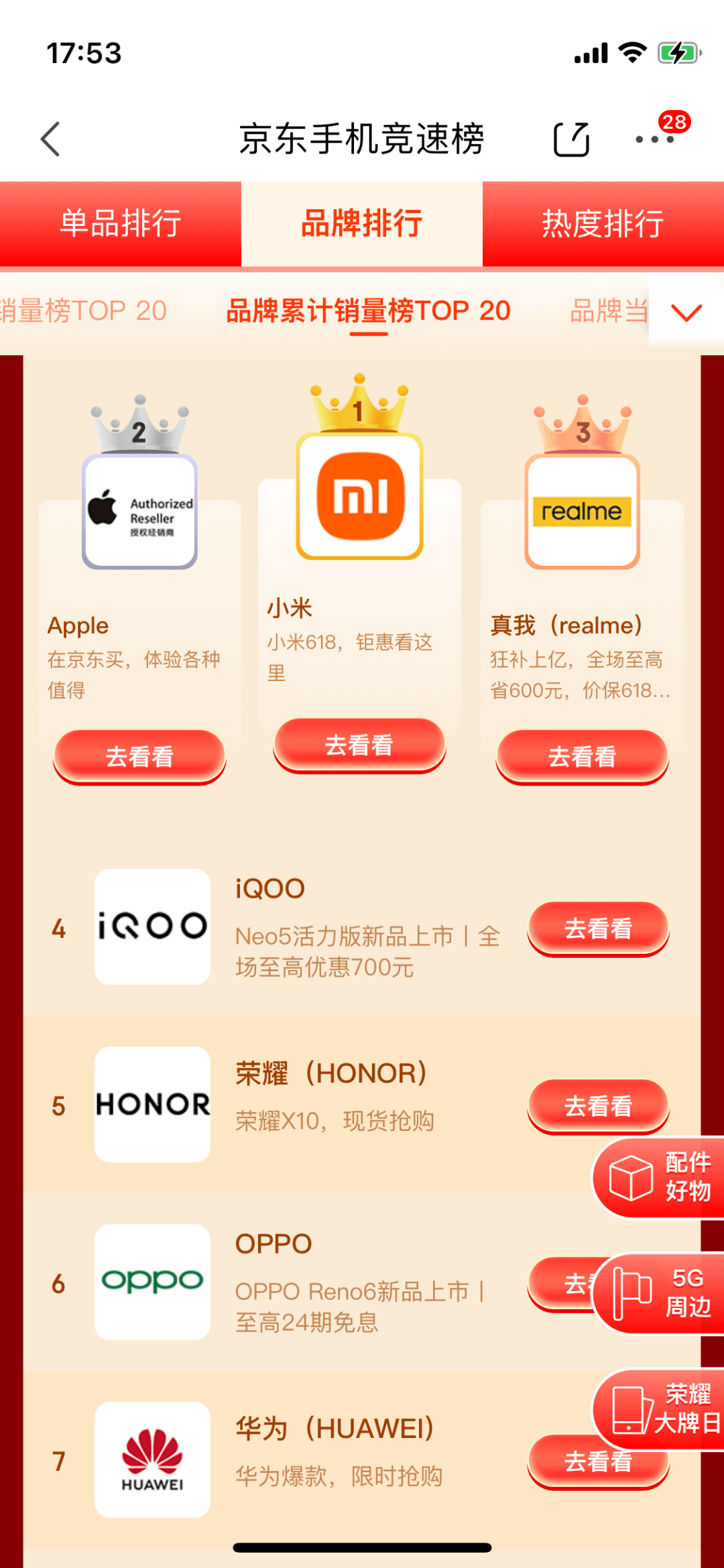Tap the back arrow to leave the page
The image size is (724, 1568).
50,139
